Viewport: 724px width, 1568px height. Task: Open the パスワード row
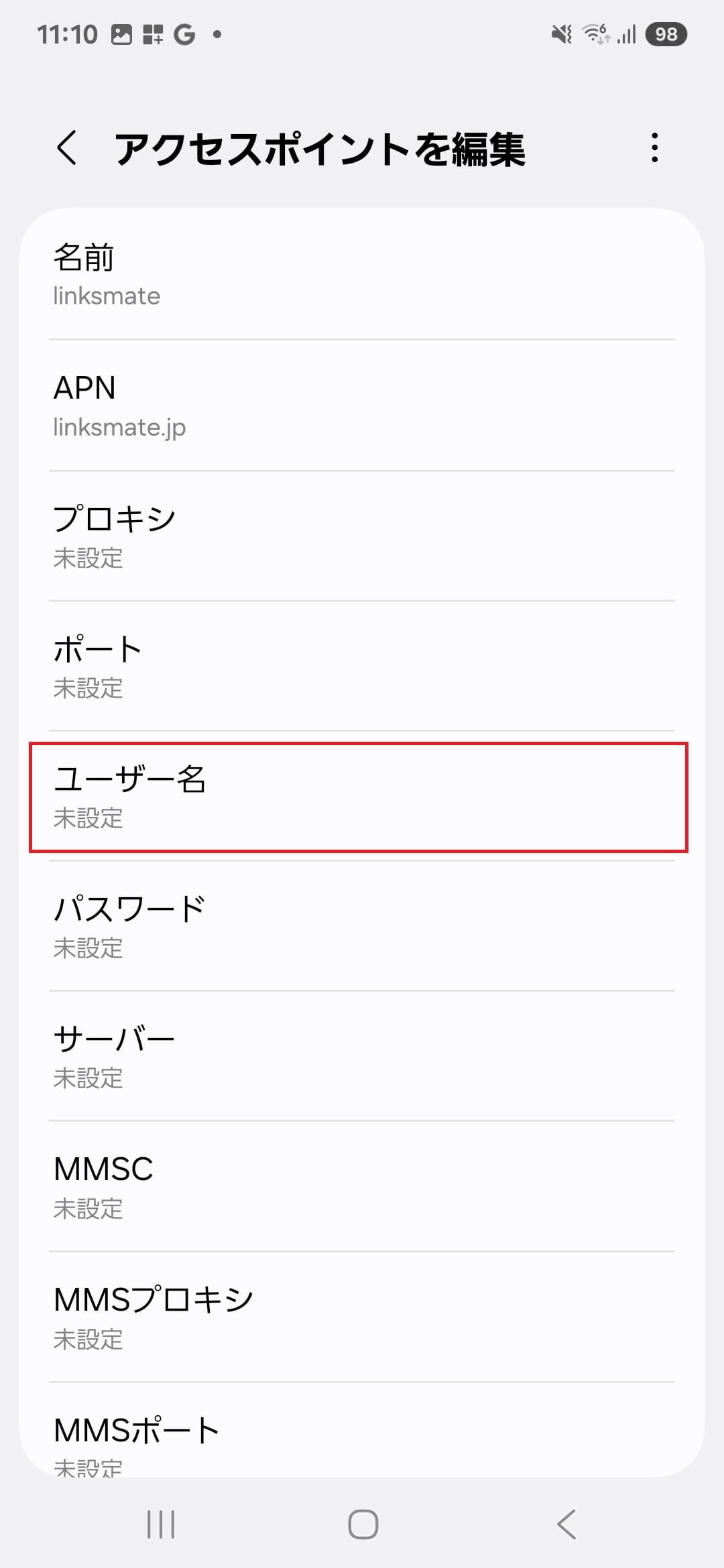(362, 927)
